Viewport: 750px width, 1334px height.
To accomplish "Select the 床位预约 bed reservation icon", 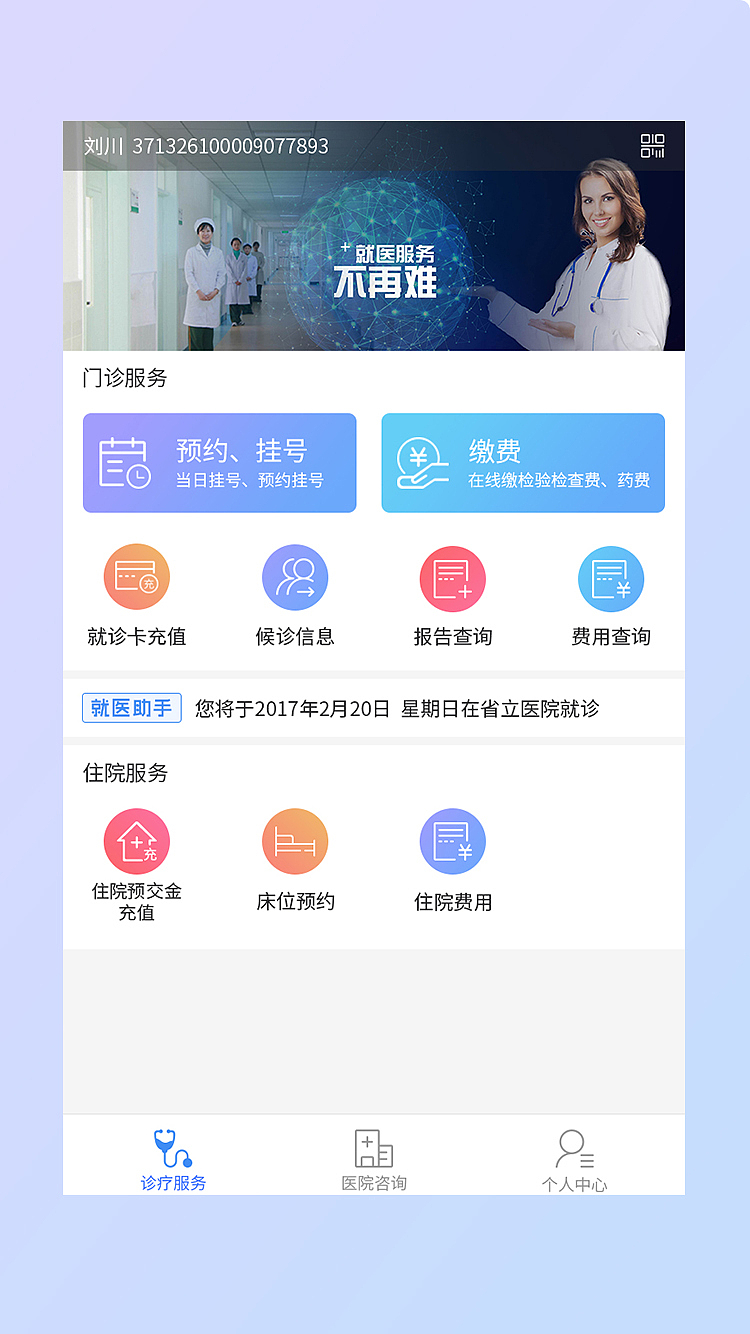I will click(x=295, y=841).
